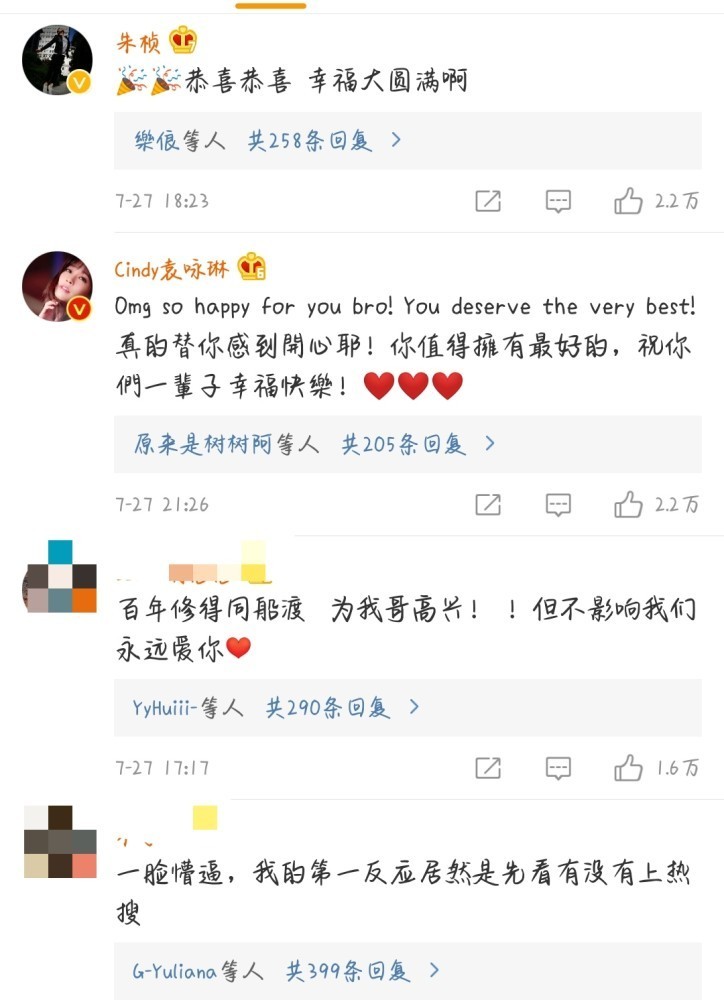The width and height of the screenshot is (724, 1000).
Task: Open comment icon under the 百年修得同船渡 comment
Action: click(557, 768)
